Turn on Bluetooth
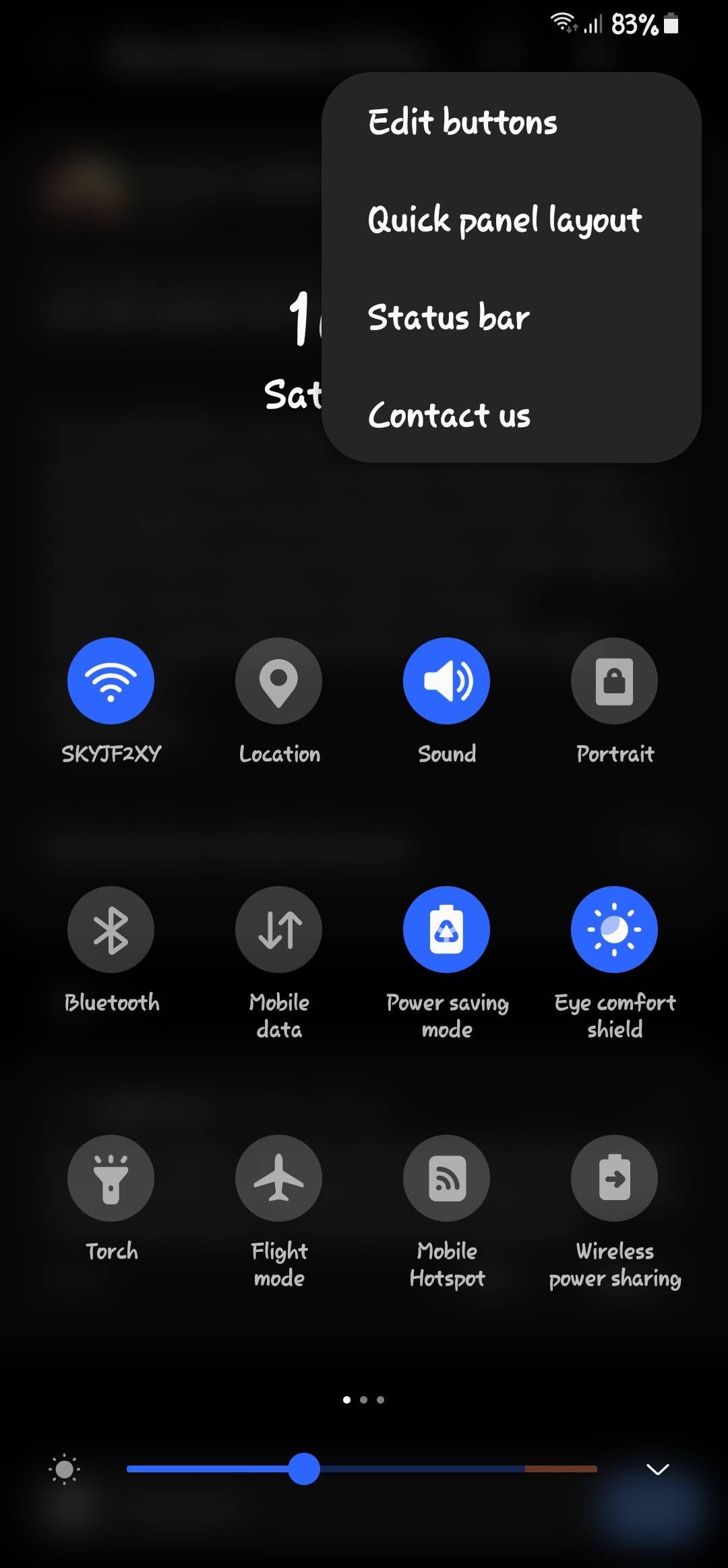The height and width of the screenshot is (1568, 728). click(111, 929)
